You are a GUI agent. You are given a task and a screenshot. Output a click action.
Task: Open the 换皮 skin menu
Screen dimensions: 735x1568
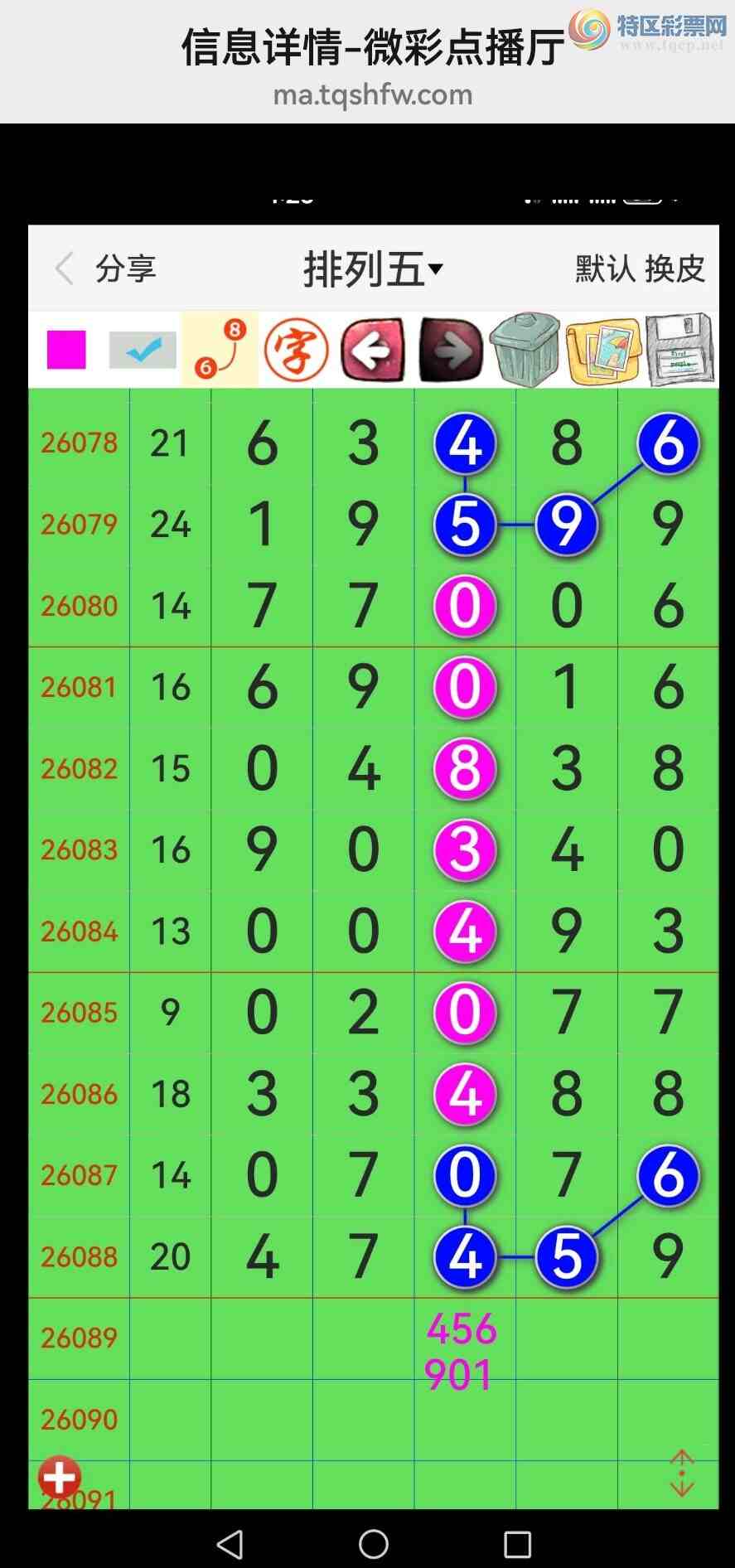[x=676, y=267]
